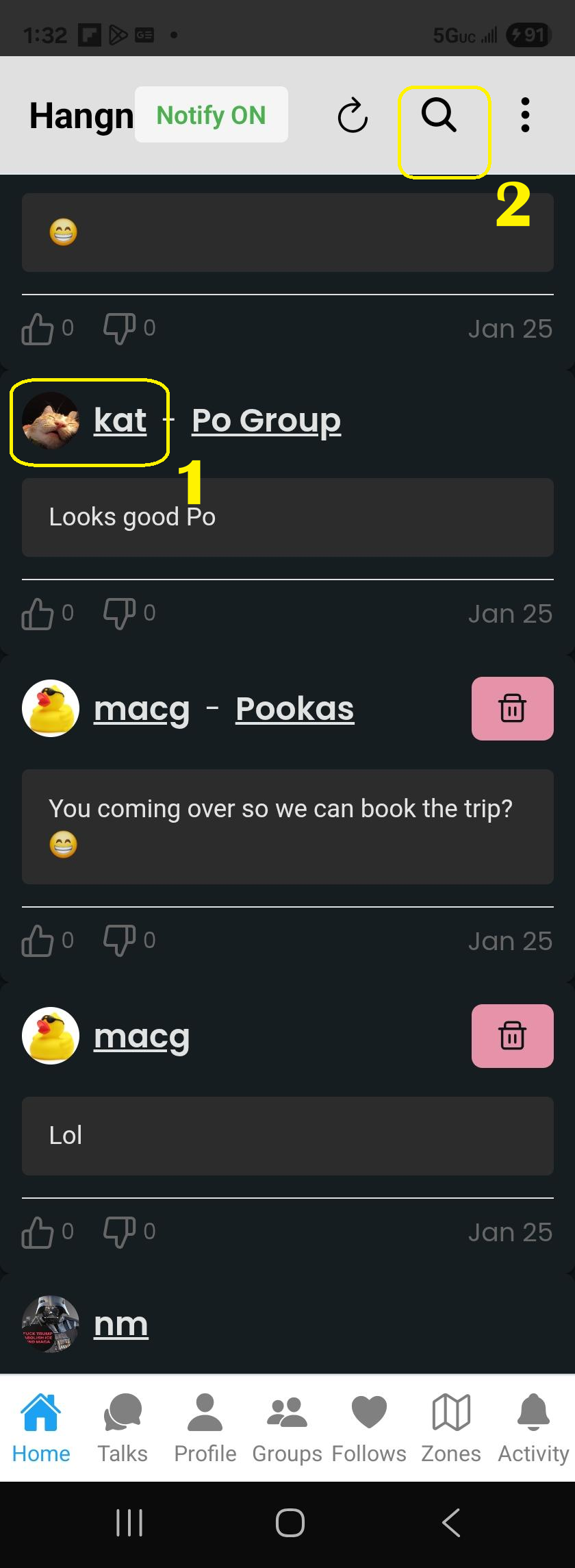Go to the Profile tab

point(205,1428)
